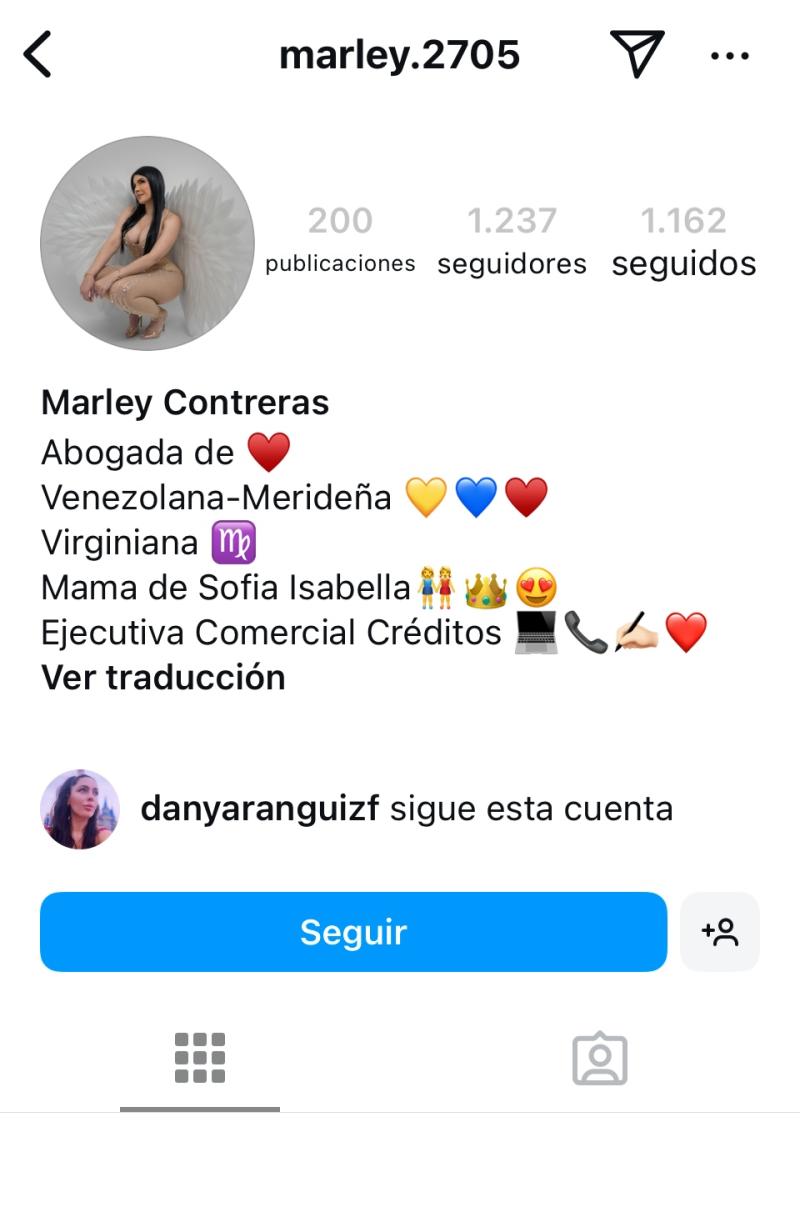Tap the active tab underline indicator
The image size is (800, 1222).
pyautogui.click(x=199, y=1107)
